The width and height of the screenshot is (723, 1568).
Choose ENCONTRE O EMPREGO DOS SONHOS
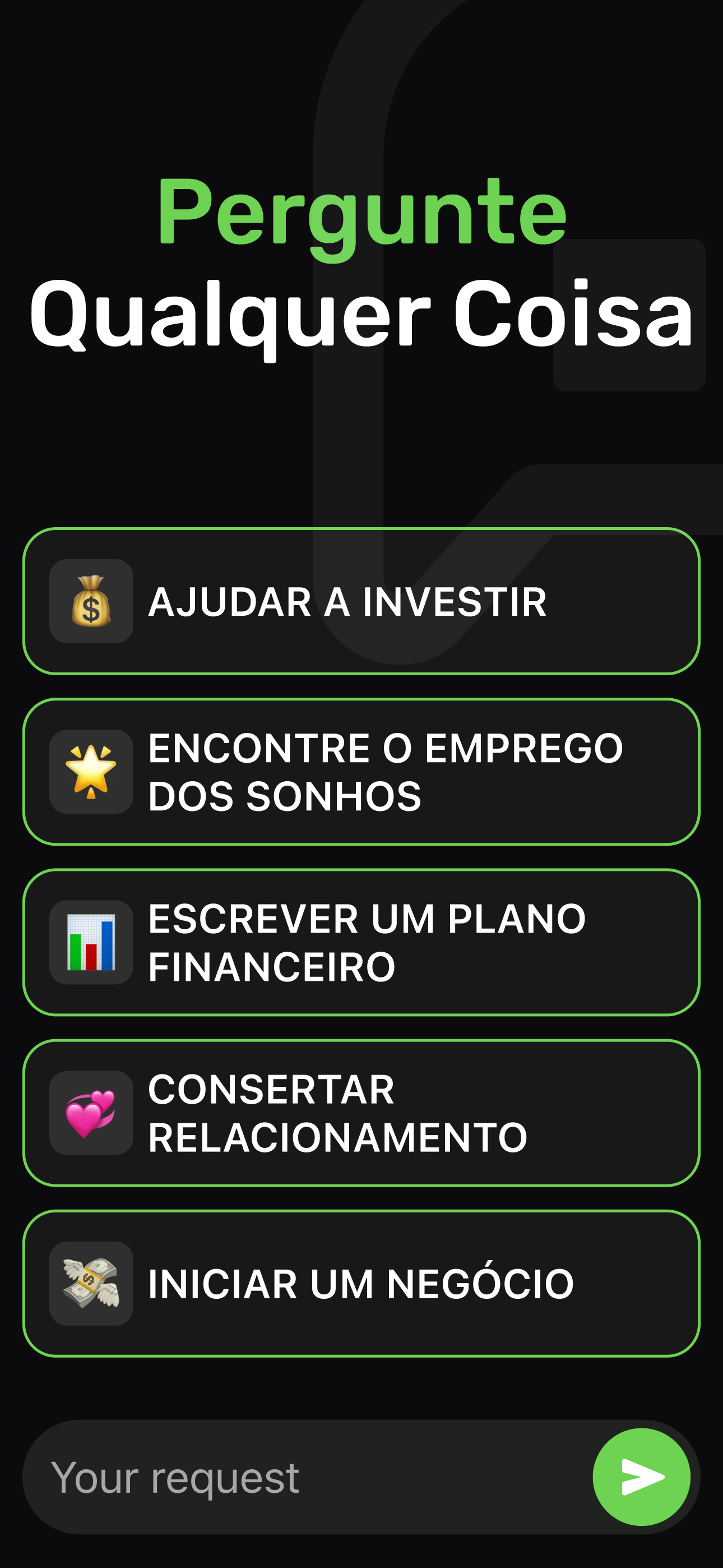pyautogui.click(x=361, y=772)
